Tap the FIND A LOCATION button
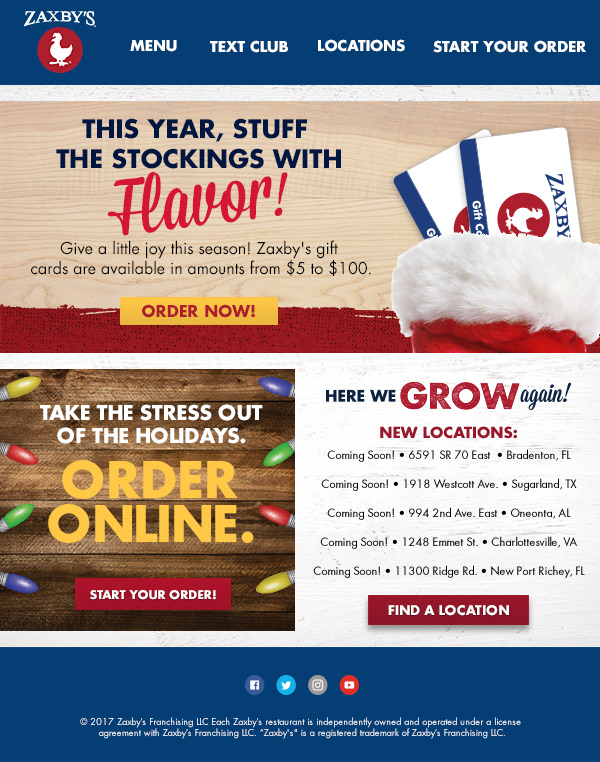This screenshot has height=762, width=600. 448,610
